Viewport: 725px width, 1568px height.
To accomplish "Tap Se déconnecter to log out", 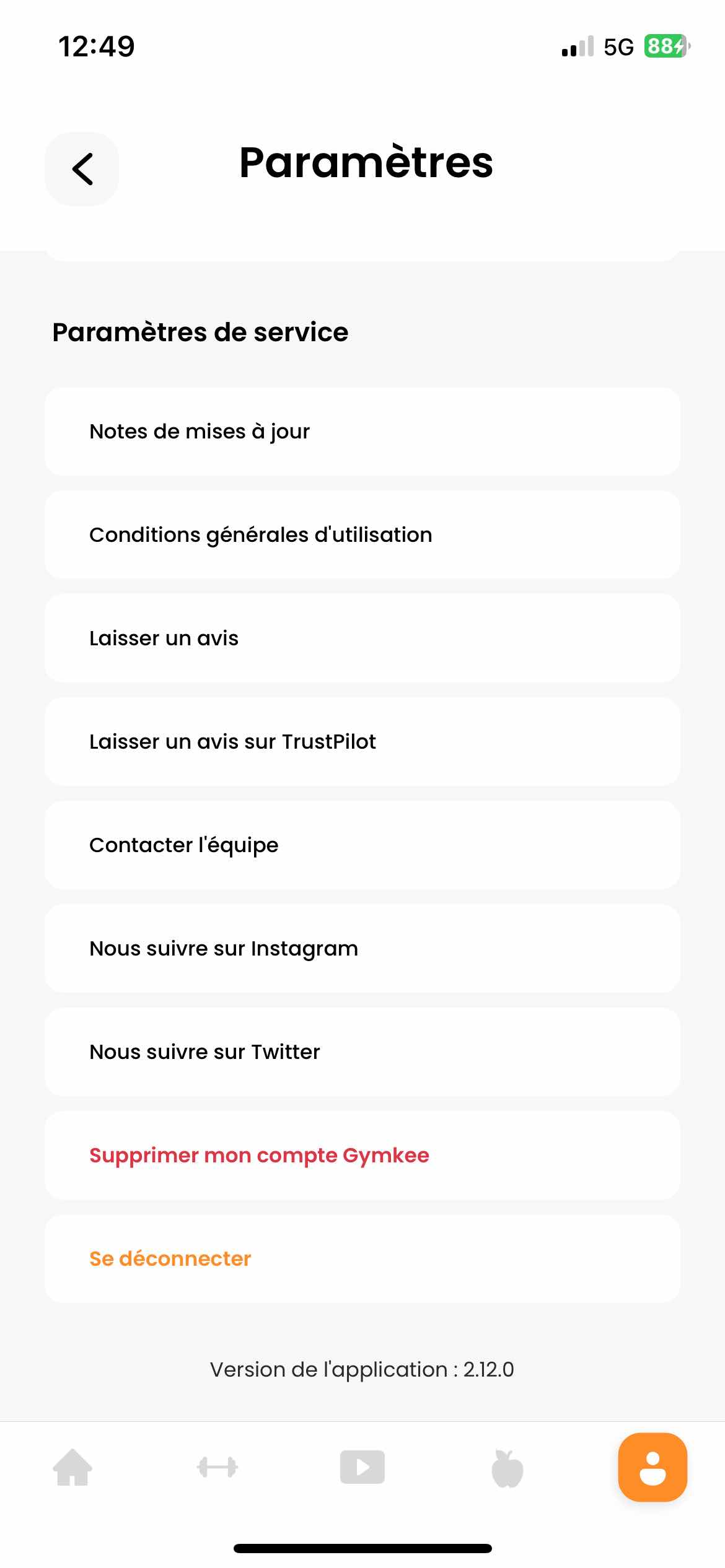I will tap(362, 1259).
